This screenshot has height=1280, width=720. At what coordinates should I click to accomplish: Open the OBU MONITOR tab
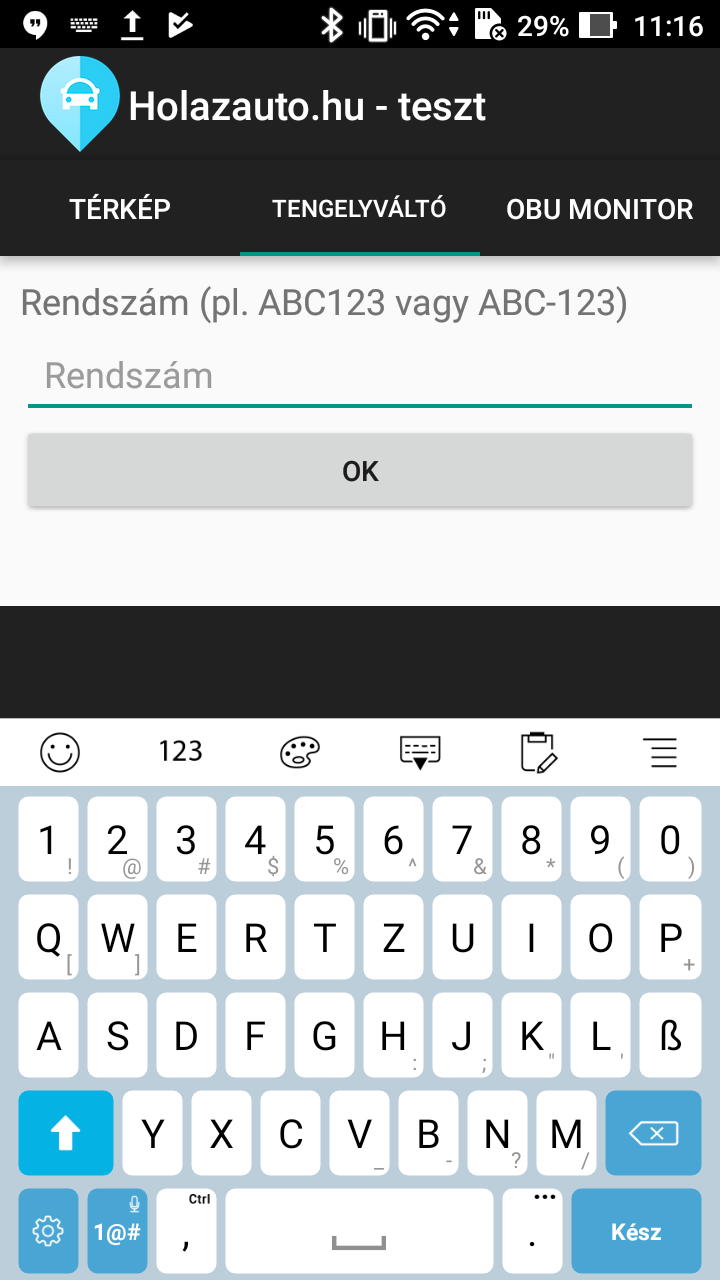pyautogui.click(x=599, y=209)
